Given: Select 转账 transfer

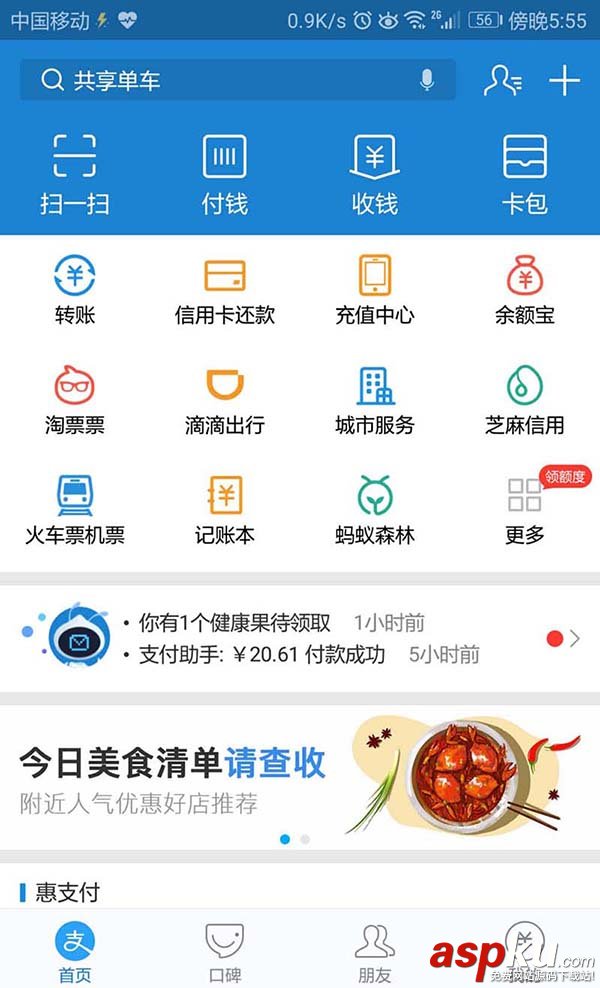Looking at the screenshot, I should point(75,290).
